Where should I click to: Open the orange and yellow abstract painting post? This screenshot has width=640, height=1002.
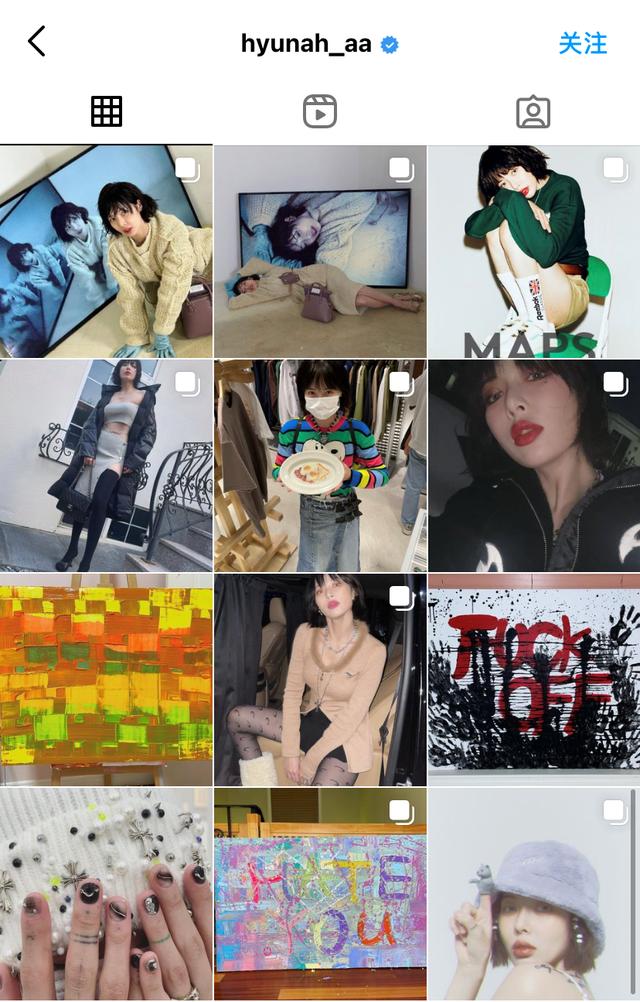[106, 679]
